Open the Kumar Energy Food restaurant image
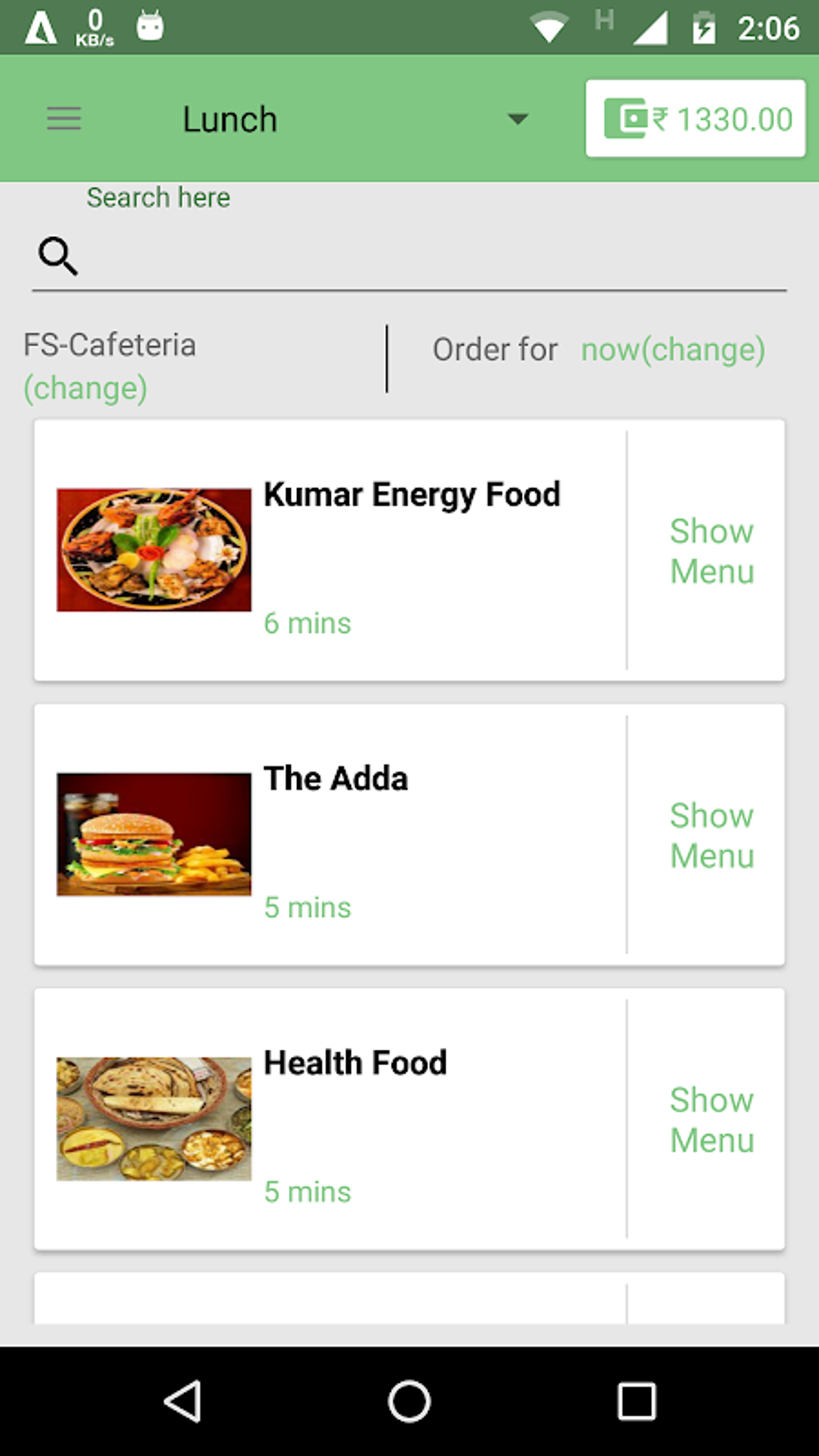The width and height of the screenshot is (819, 1456). click(x=153, y=549)
